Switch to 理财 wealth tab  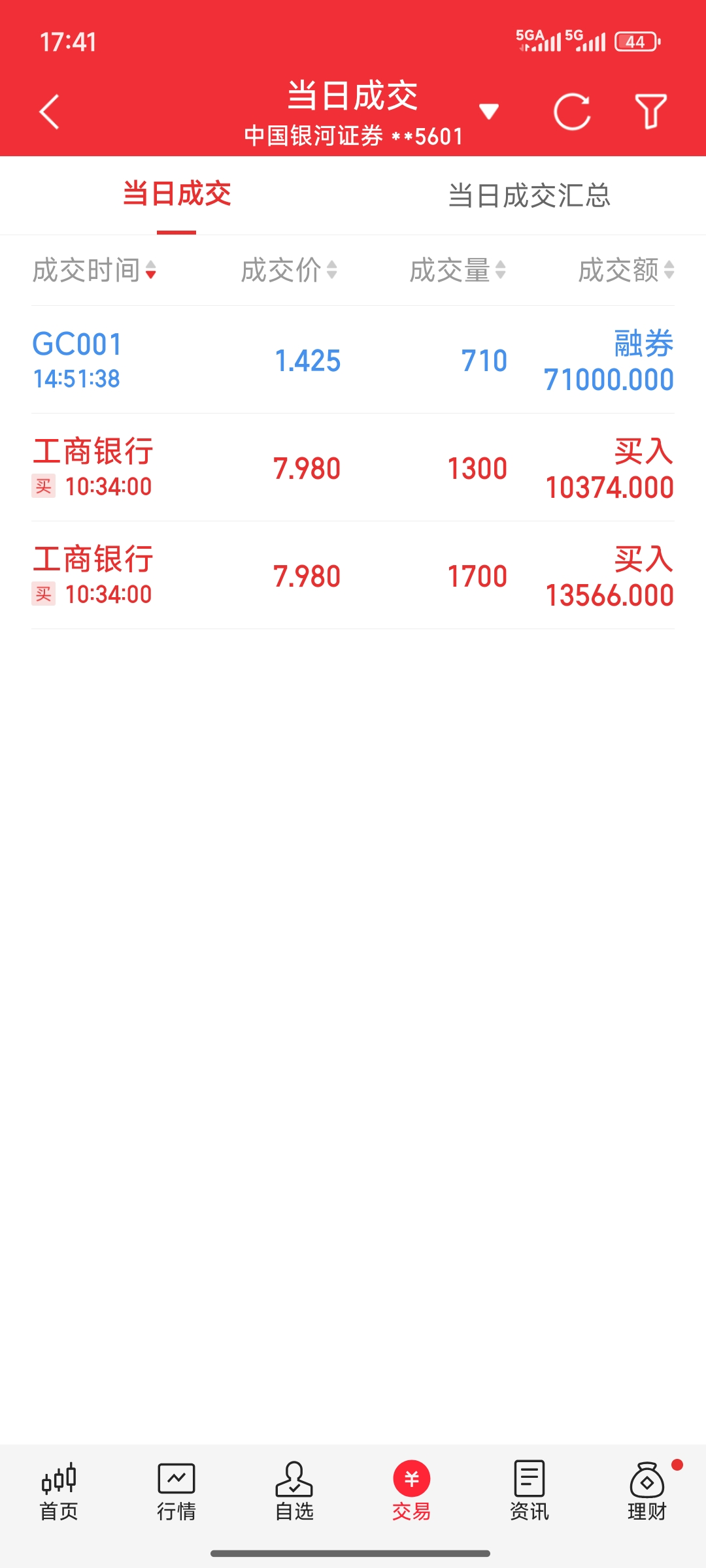647,1492
